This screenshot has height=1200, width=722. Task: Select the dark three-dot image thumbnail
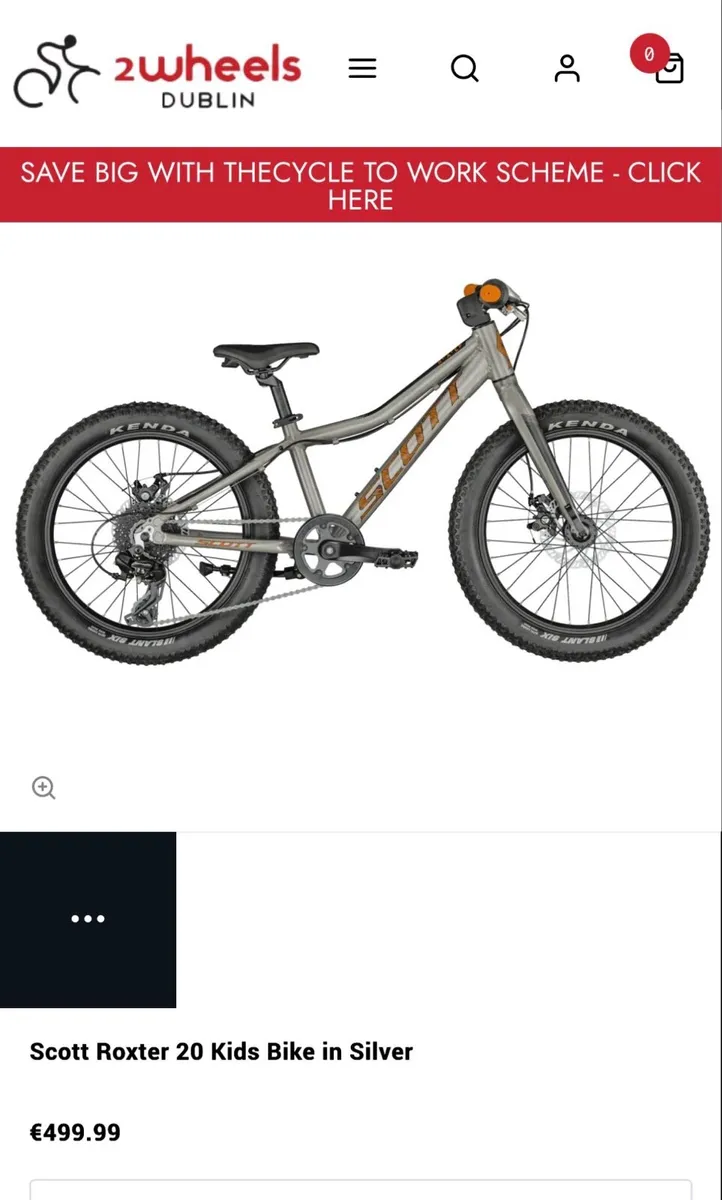[88, 919]
